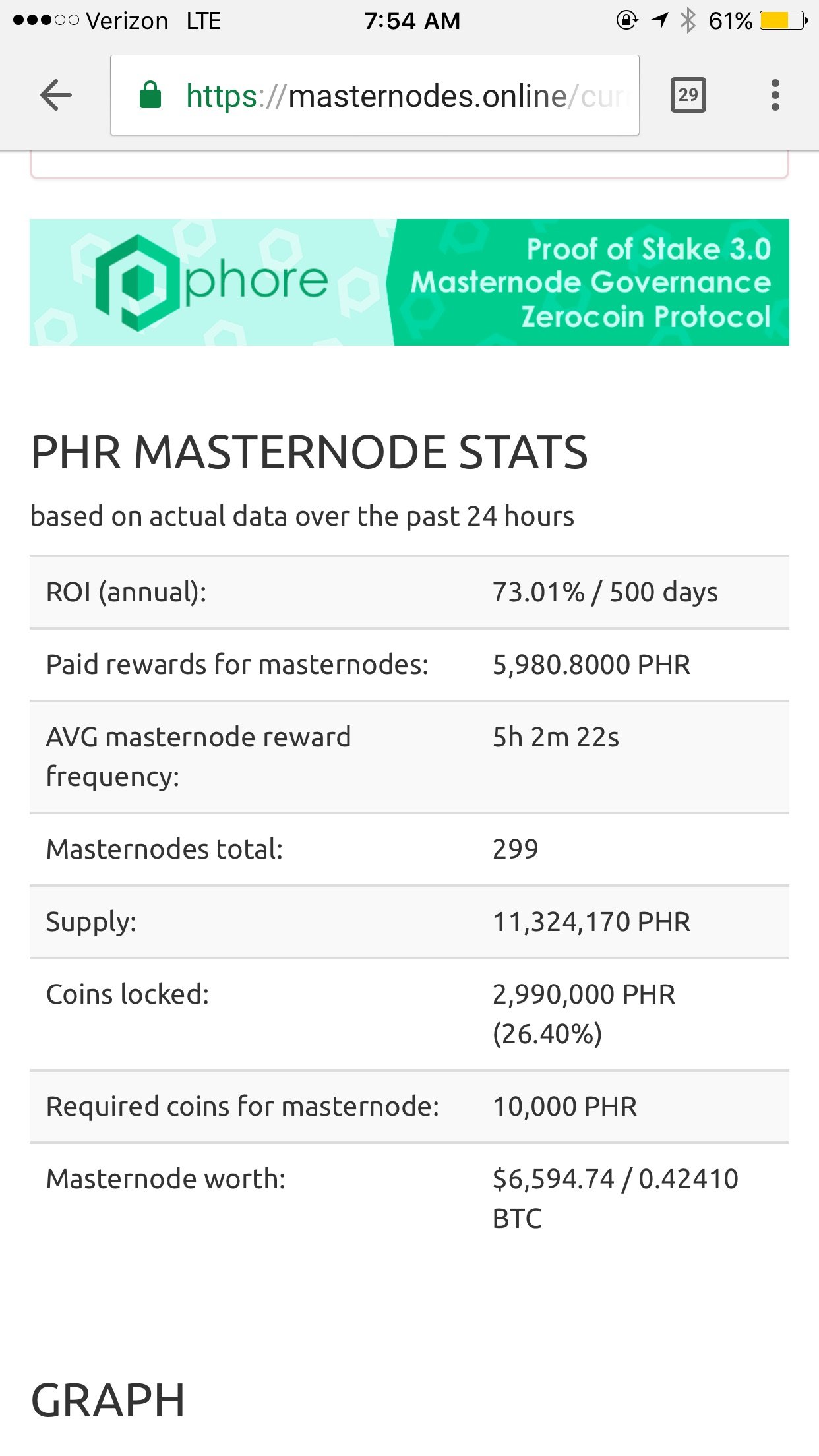Open the tab switcher showing 29 tabs
Image resolution: width=819 pixels, height=1456 pixels.
(x=688, y=95)
